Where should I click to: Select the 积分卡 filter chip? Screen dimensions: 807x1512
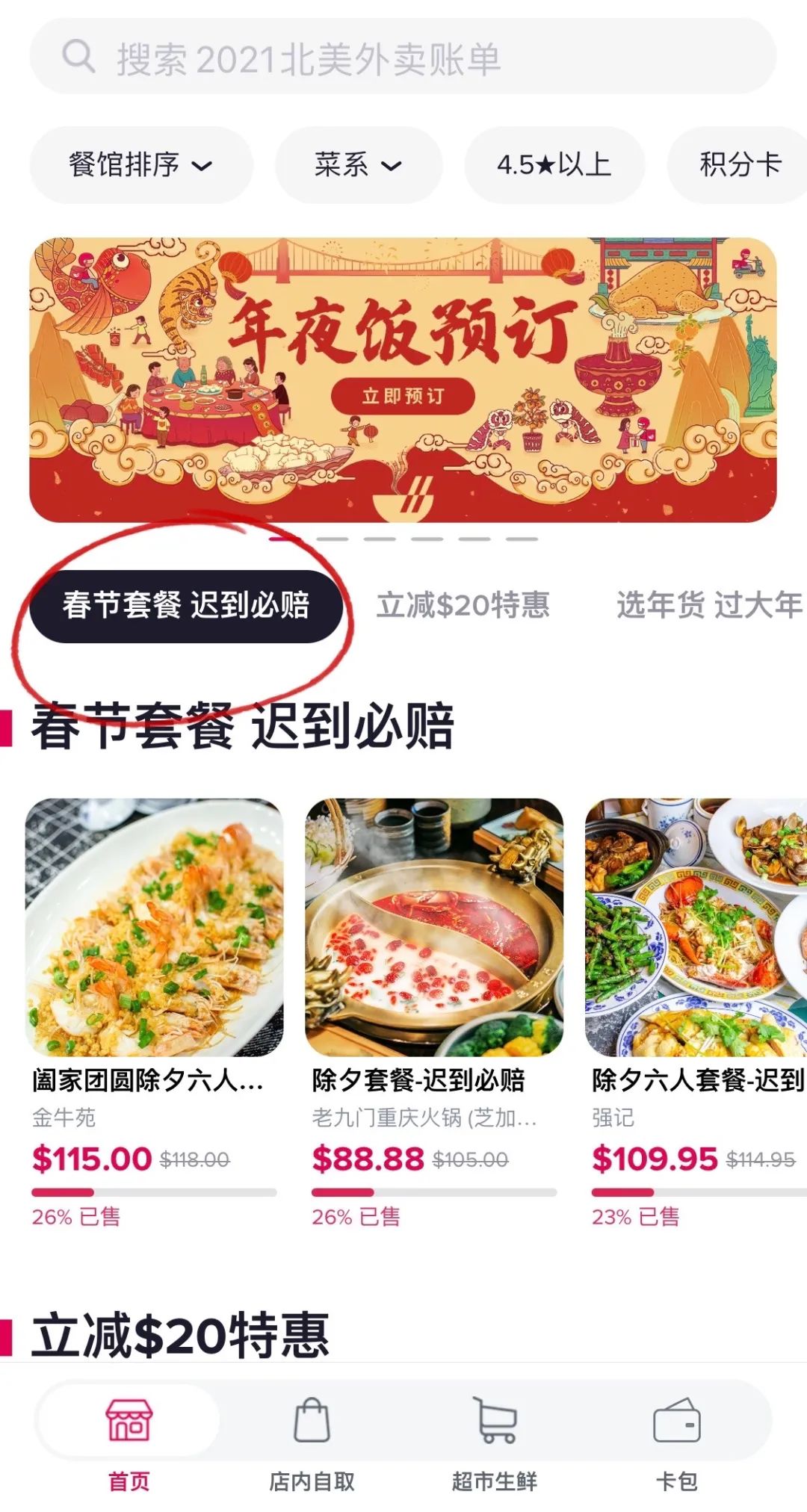point(739,164)
